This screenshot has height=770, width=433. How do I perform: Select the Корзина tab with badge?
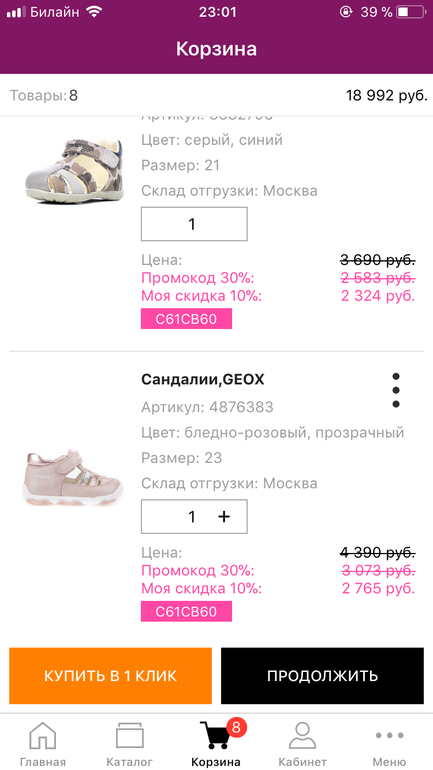pos(216,743)
